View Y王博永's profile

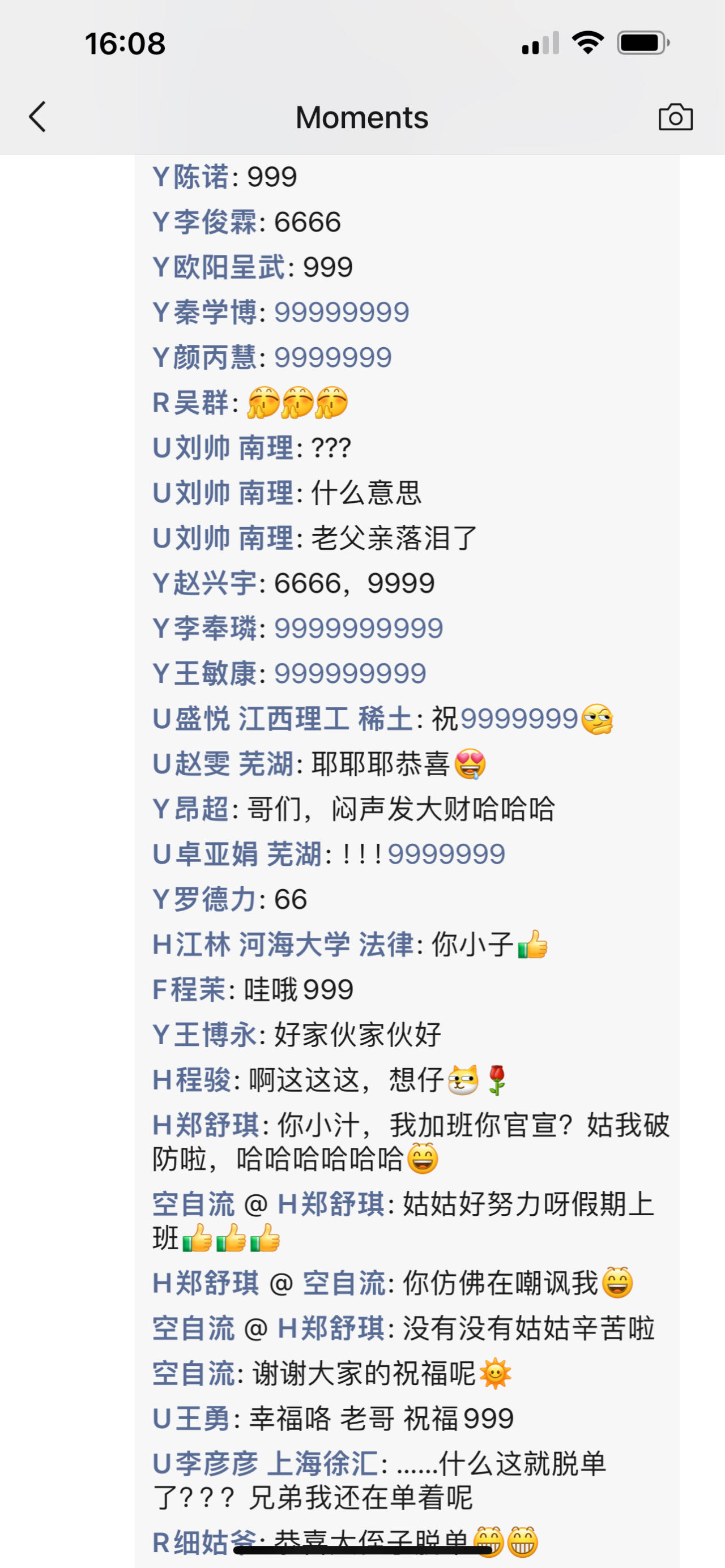coord(204,1034)
